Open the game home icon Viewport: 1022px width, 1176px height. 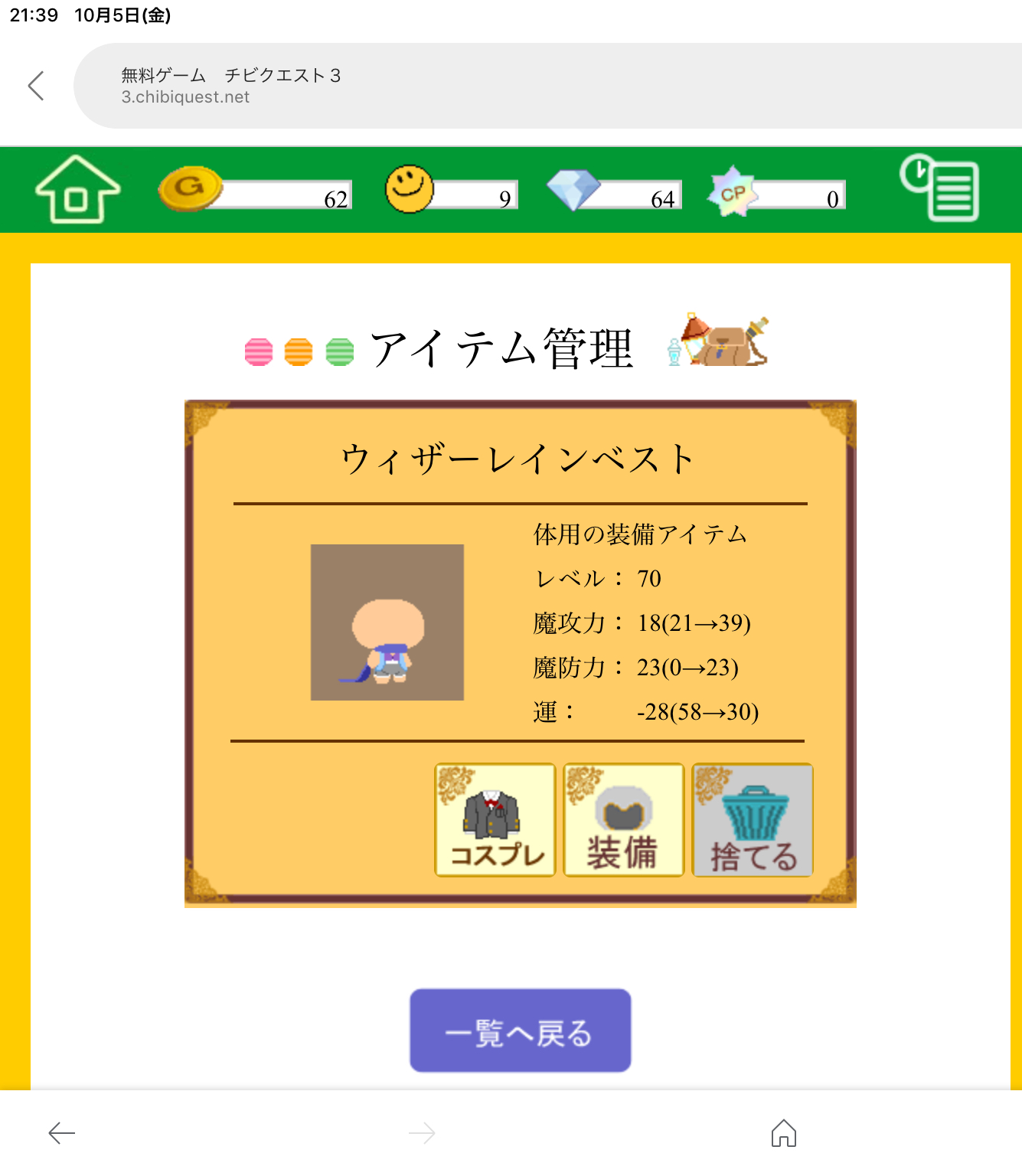tap(77, 189)
